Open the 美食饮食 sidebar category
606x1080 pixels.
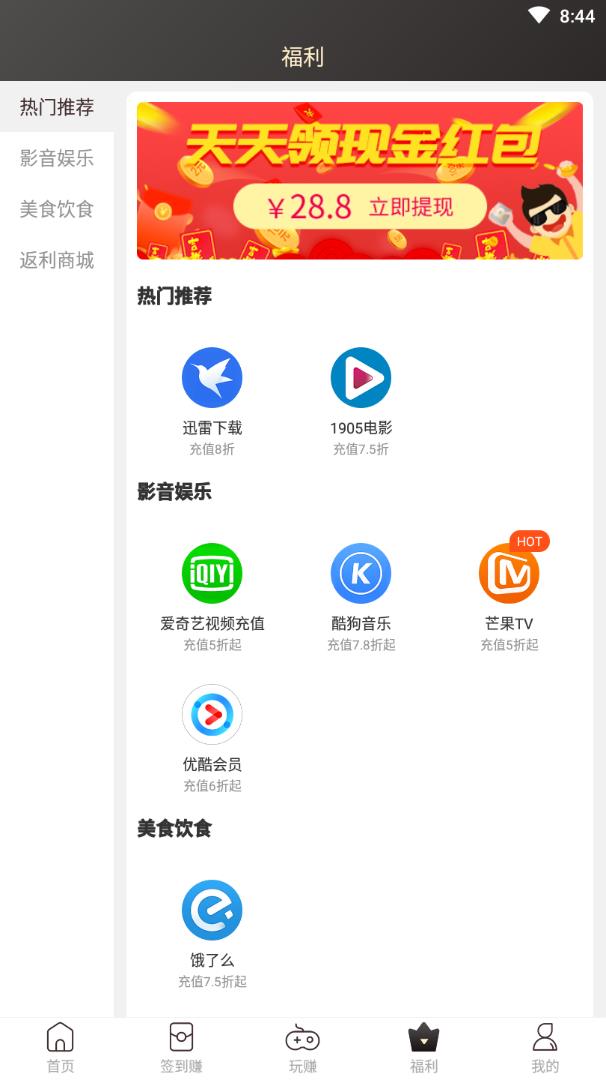(57, 209)
